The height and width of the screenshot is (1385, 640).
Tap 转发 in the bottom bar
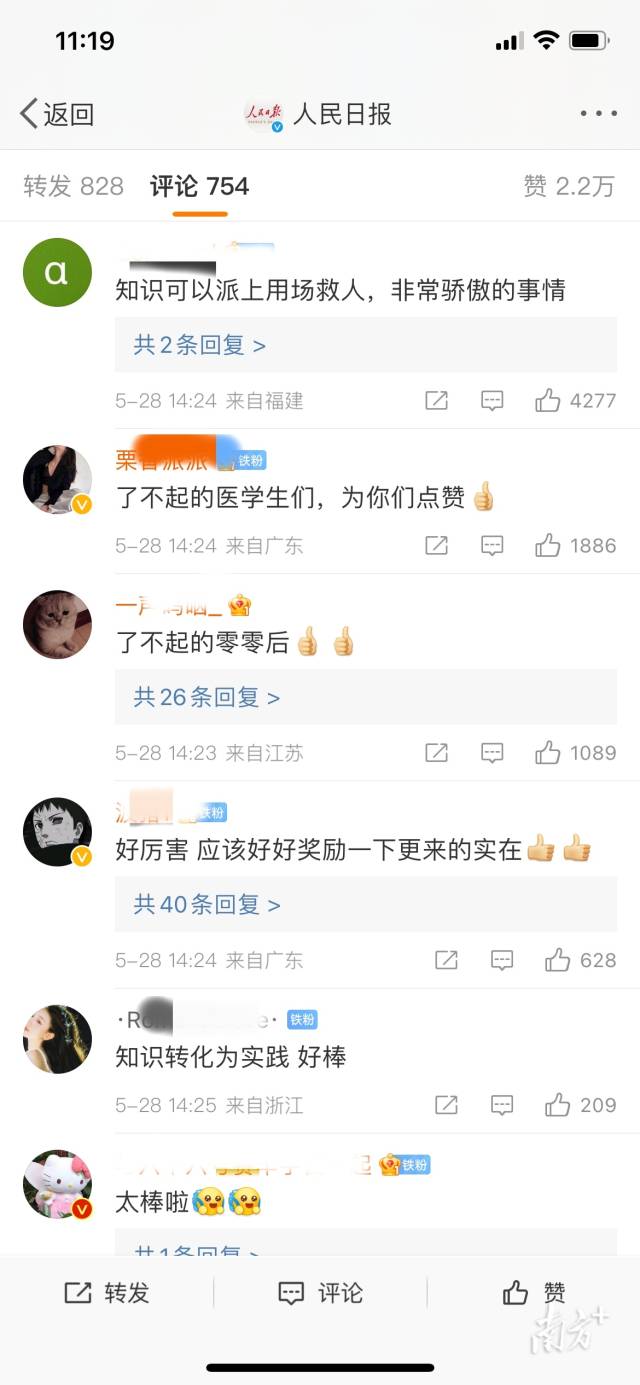tap(107, 1293)
